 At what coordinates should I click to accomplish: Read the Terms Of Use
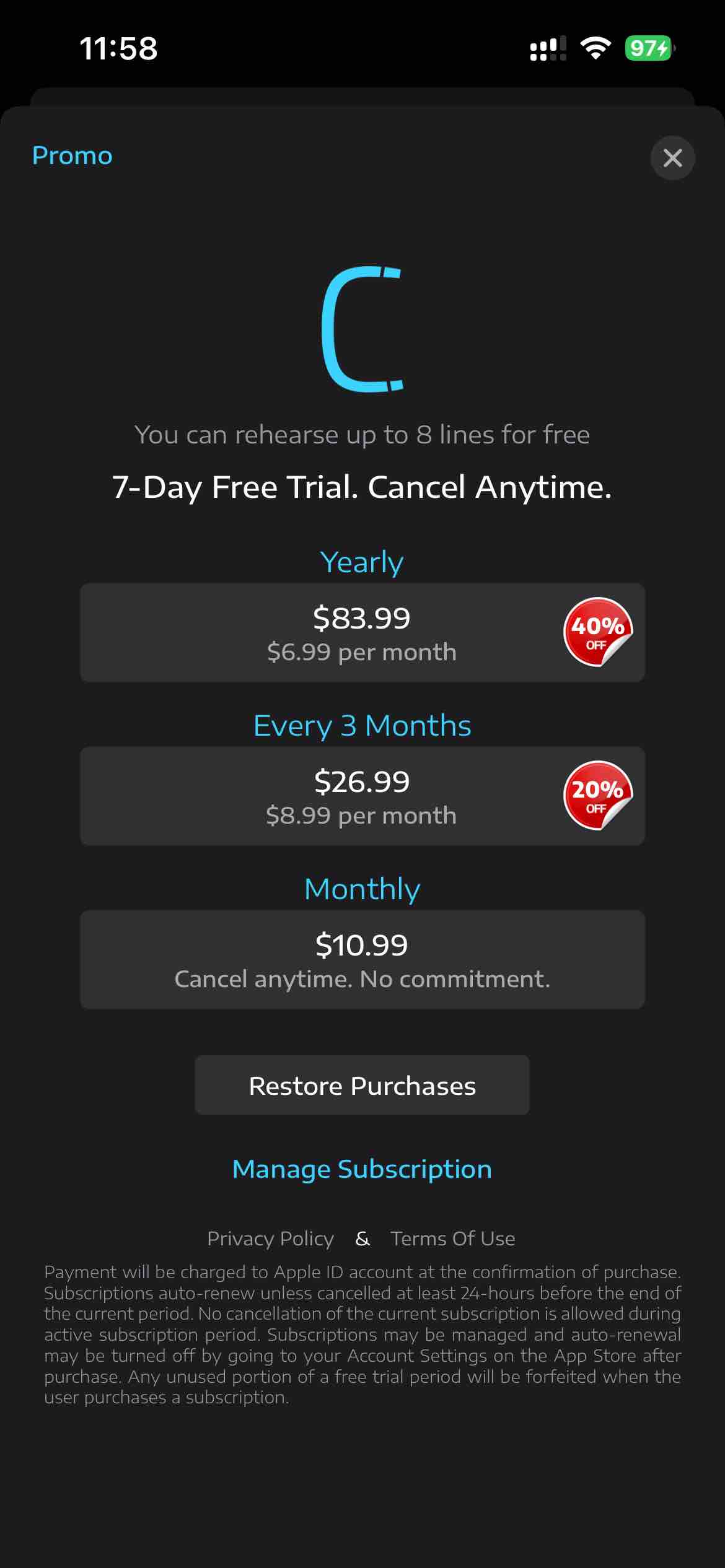pos(452,1239)
